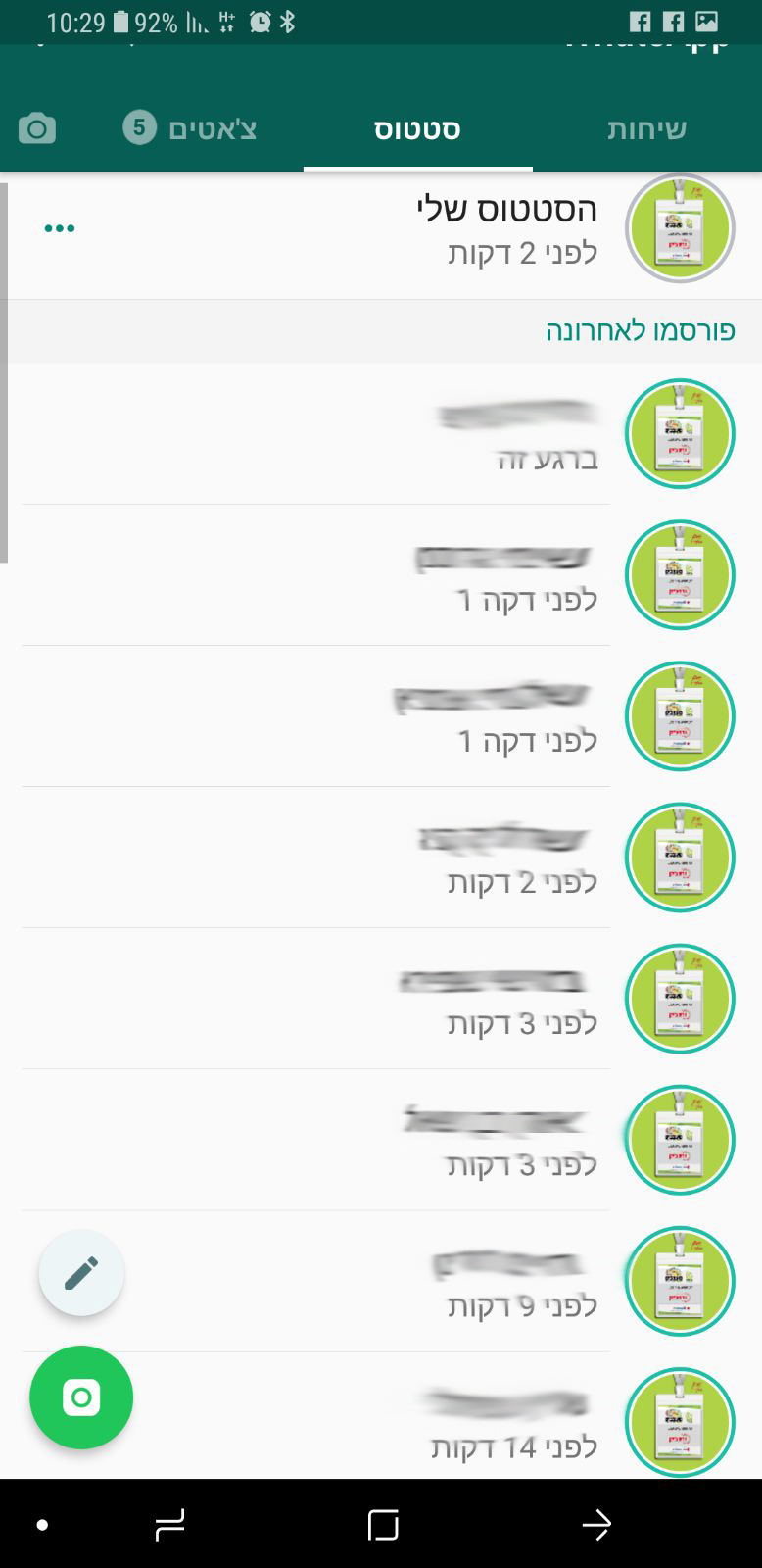Tap the green camera button to add status
762x1568 pixels.
(81, 1397)
